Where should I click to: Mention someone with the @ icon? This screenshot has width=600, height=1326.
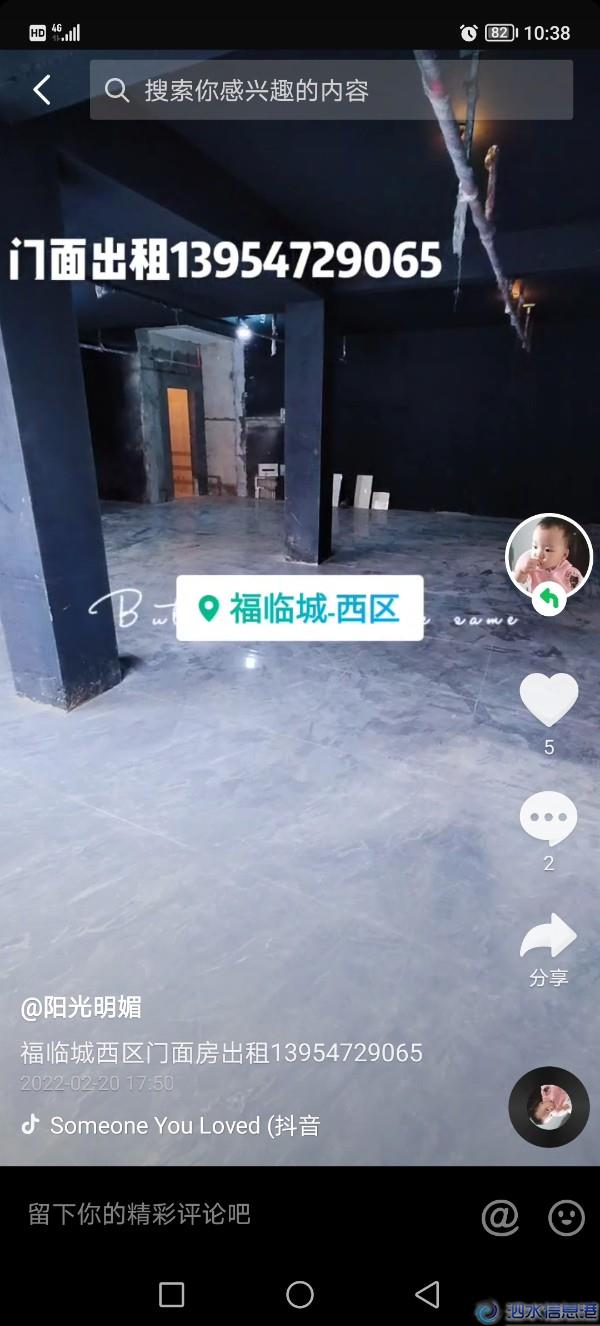[500, 1216]
